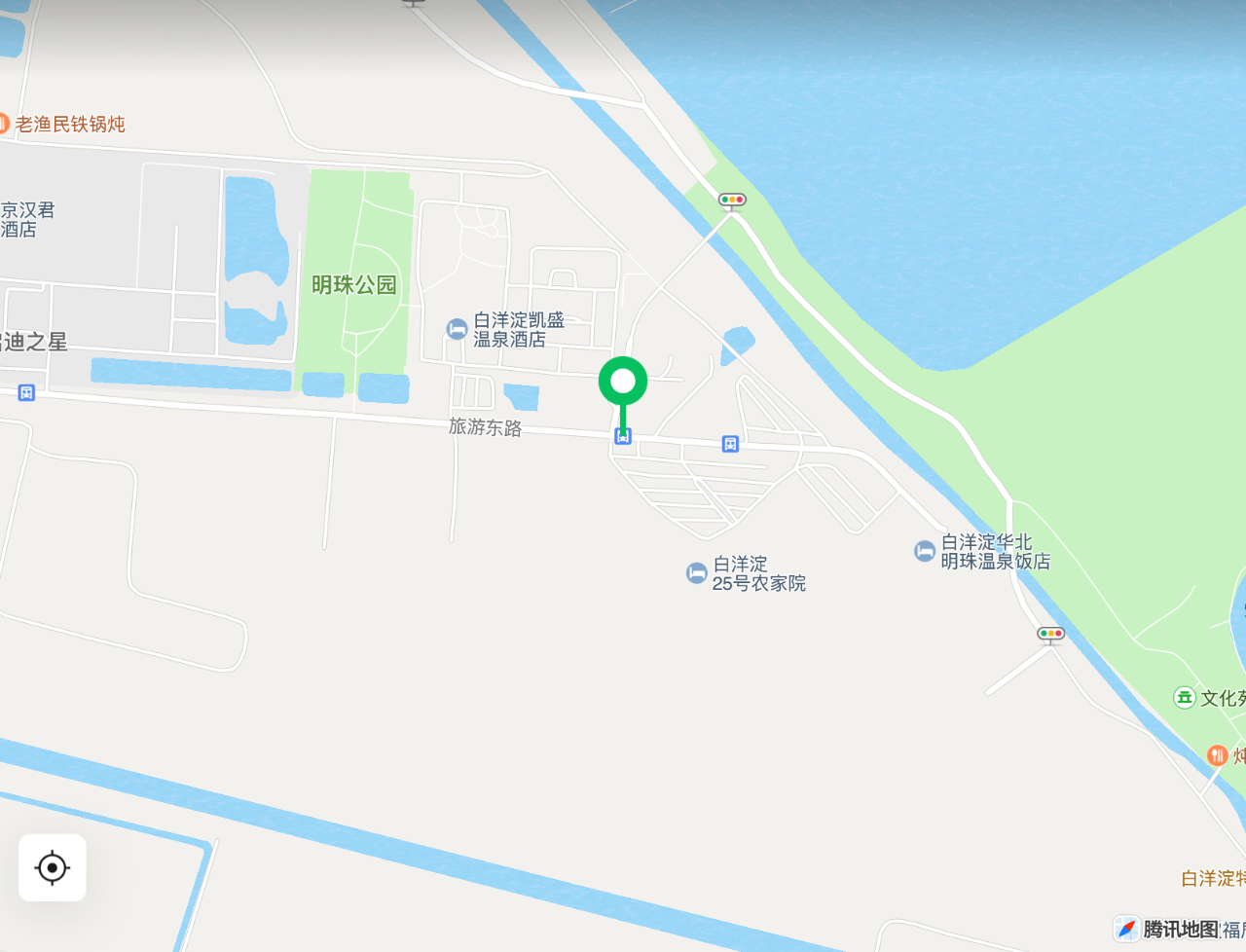The height and width of the screenshot is (952, 1246).
Task: Tap the 明珠公园 park label
Action: click(x=354, y=284)
